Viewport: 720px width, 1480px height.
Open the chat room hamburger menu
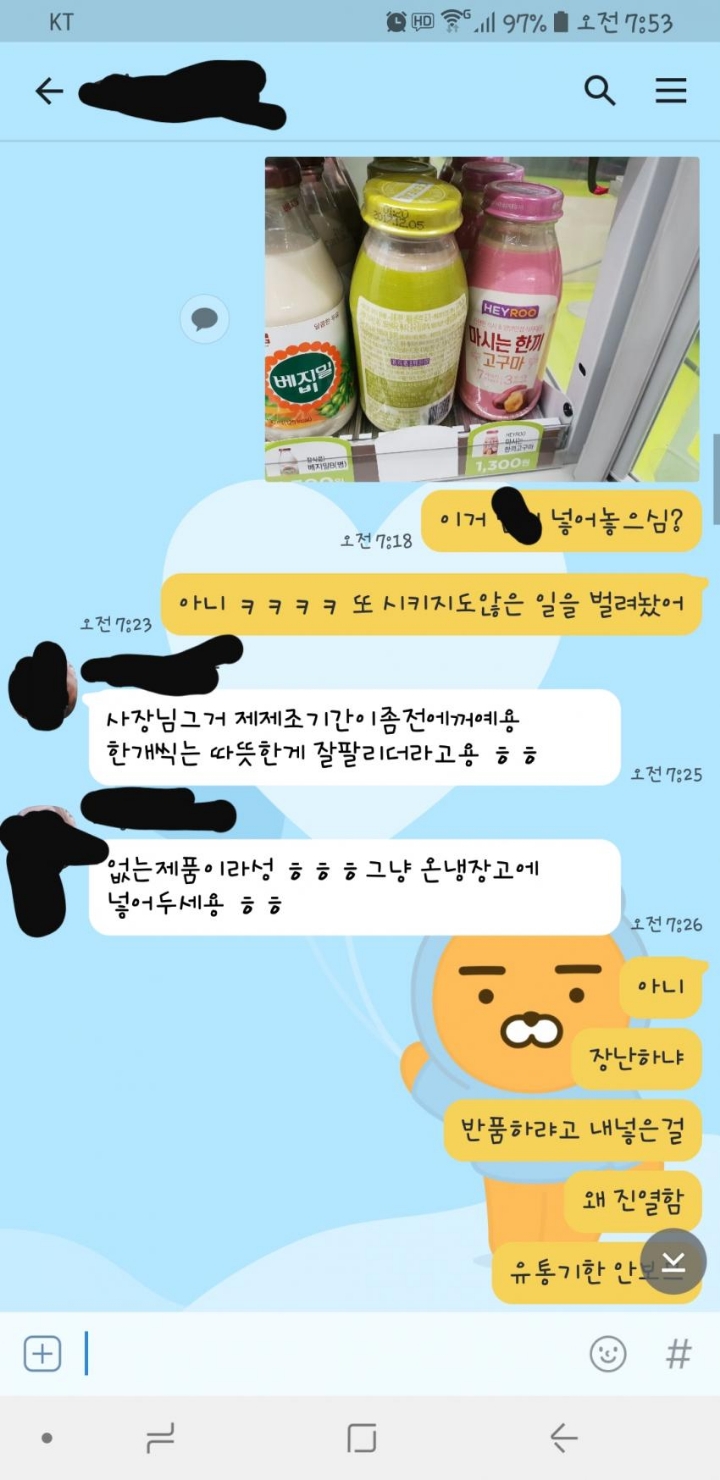coord(671,90)
